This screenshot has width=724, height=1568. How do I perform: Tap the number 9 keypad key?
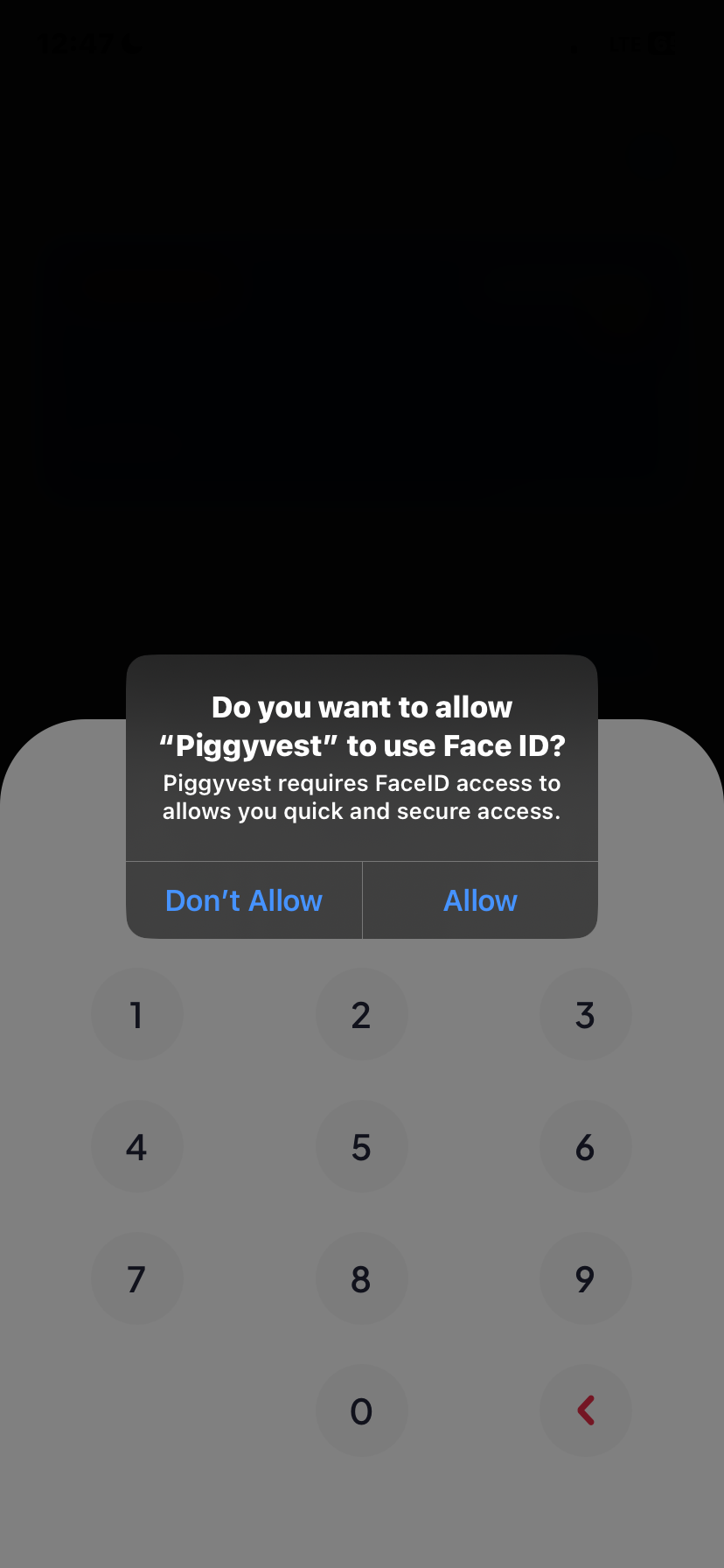pos(586,1279)
